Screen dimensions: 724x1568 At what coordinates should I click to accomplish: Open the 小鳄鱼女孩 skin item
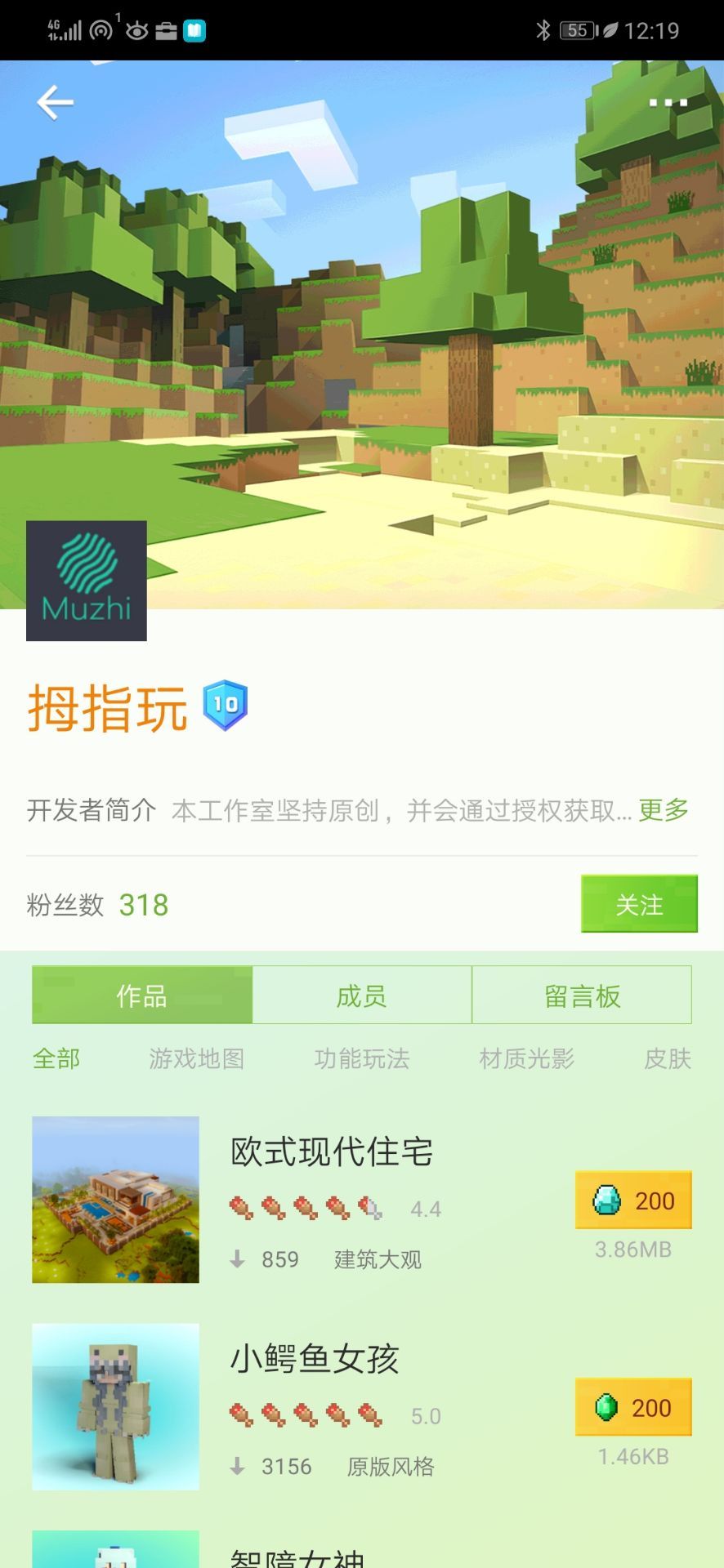(315, 1359)
